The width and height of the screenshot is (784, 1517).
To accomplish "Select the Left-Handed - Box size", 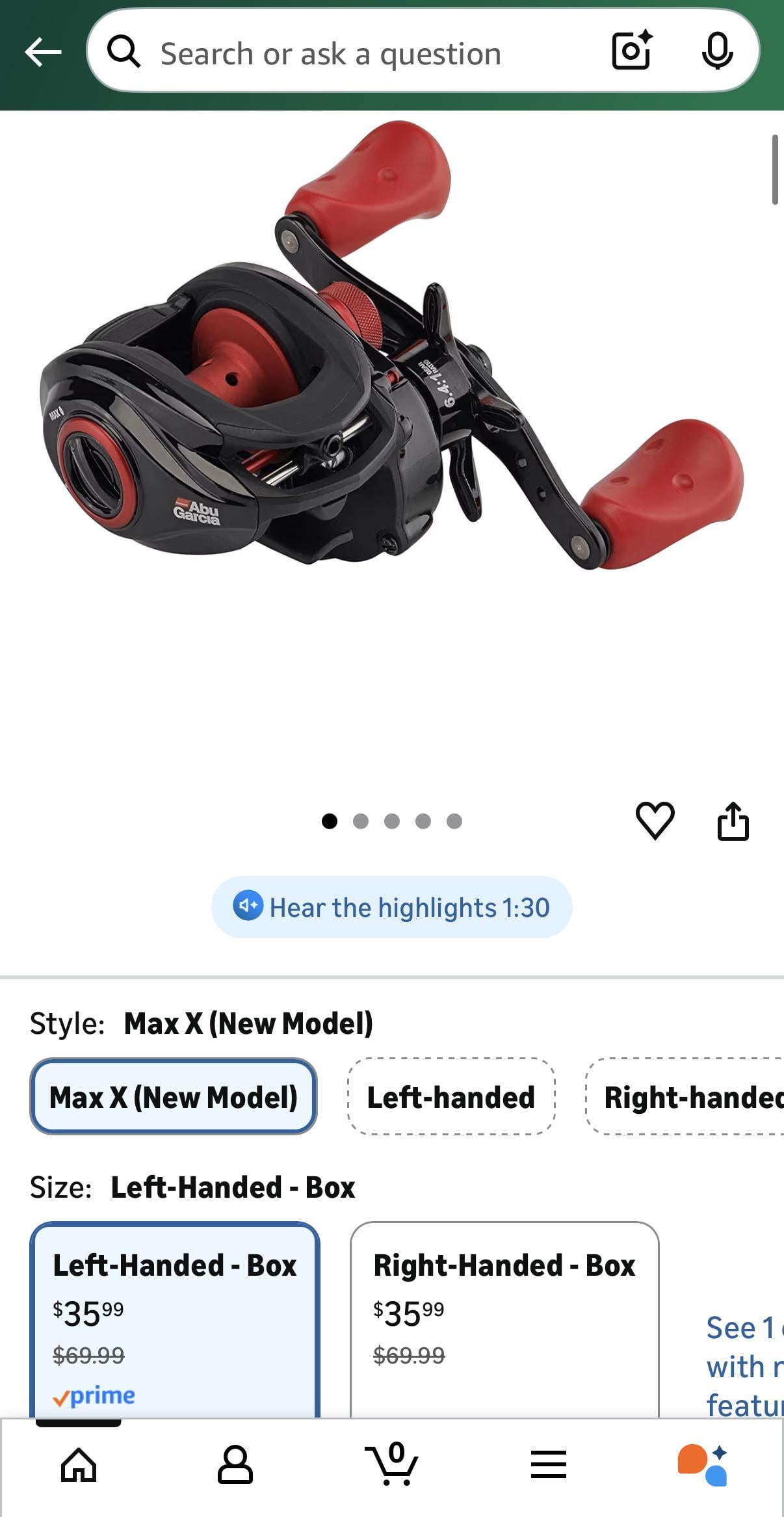I will pos(174,1320).
